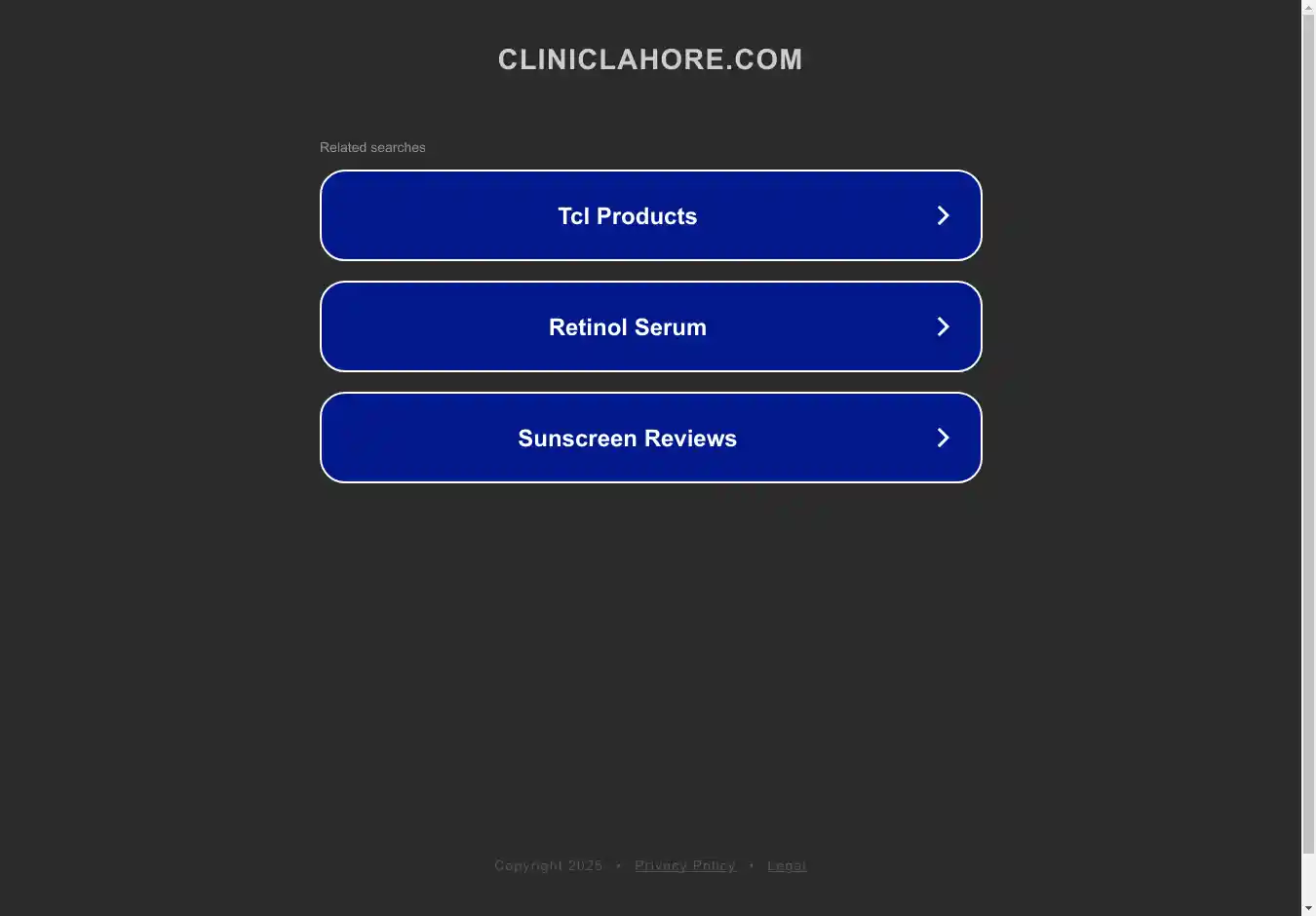Tap the Sunscreen Reviews related search
1316x916 pixels.
650,438
